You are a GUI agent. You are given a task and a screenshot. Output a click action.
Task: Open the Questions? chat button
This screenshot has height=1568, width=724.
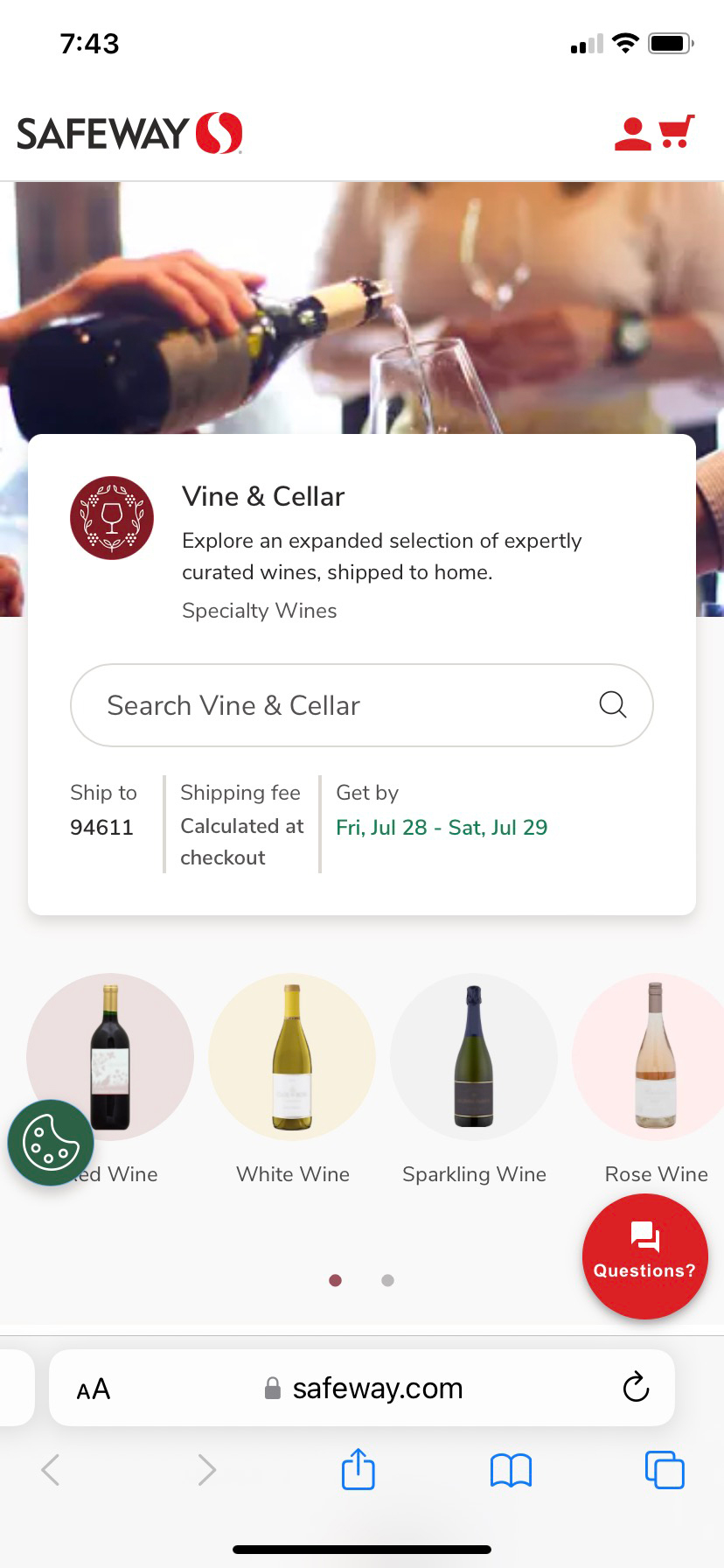pos(644,1256)
